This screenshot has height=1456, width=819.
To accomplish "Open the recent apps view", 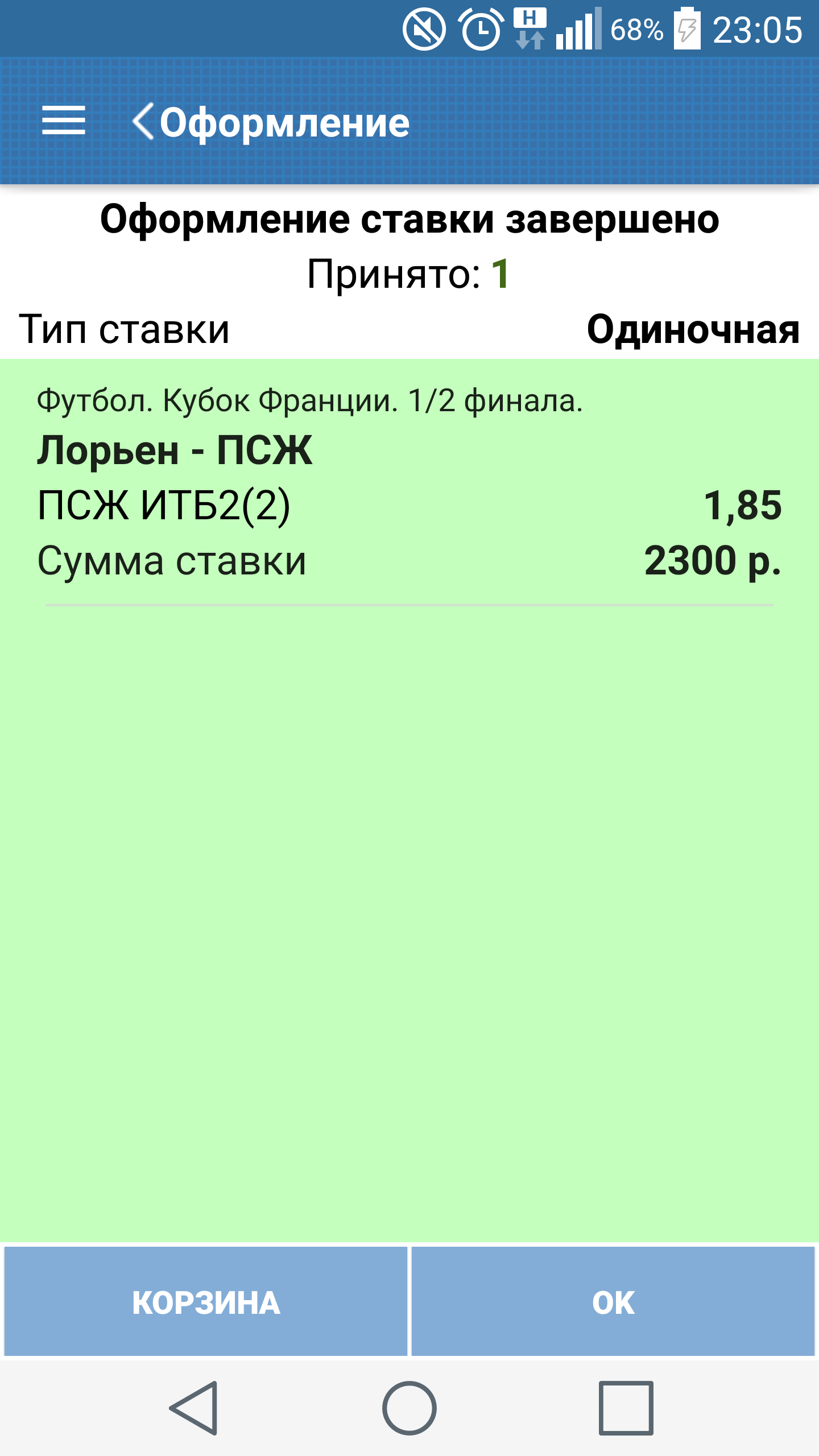I will (x=626, y=1408).
